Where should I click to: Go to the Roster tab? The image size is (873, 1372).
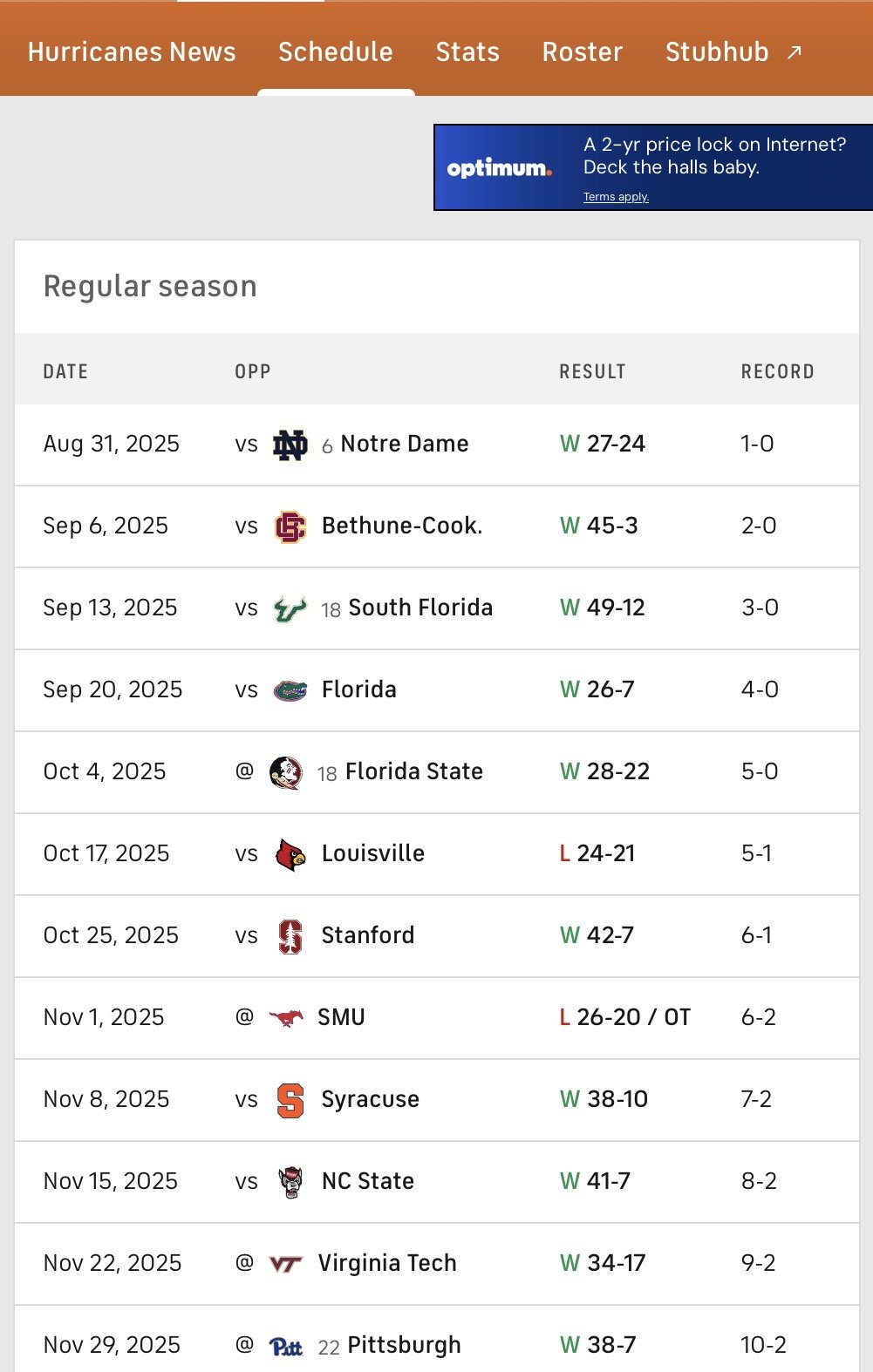[x=582, y=52]
